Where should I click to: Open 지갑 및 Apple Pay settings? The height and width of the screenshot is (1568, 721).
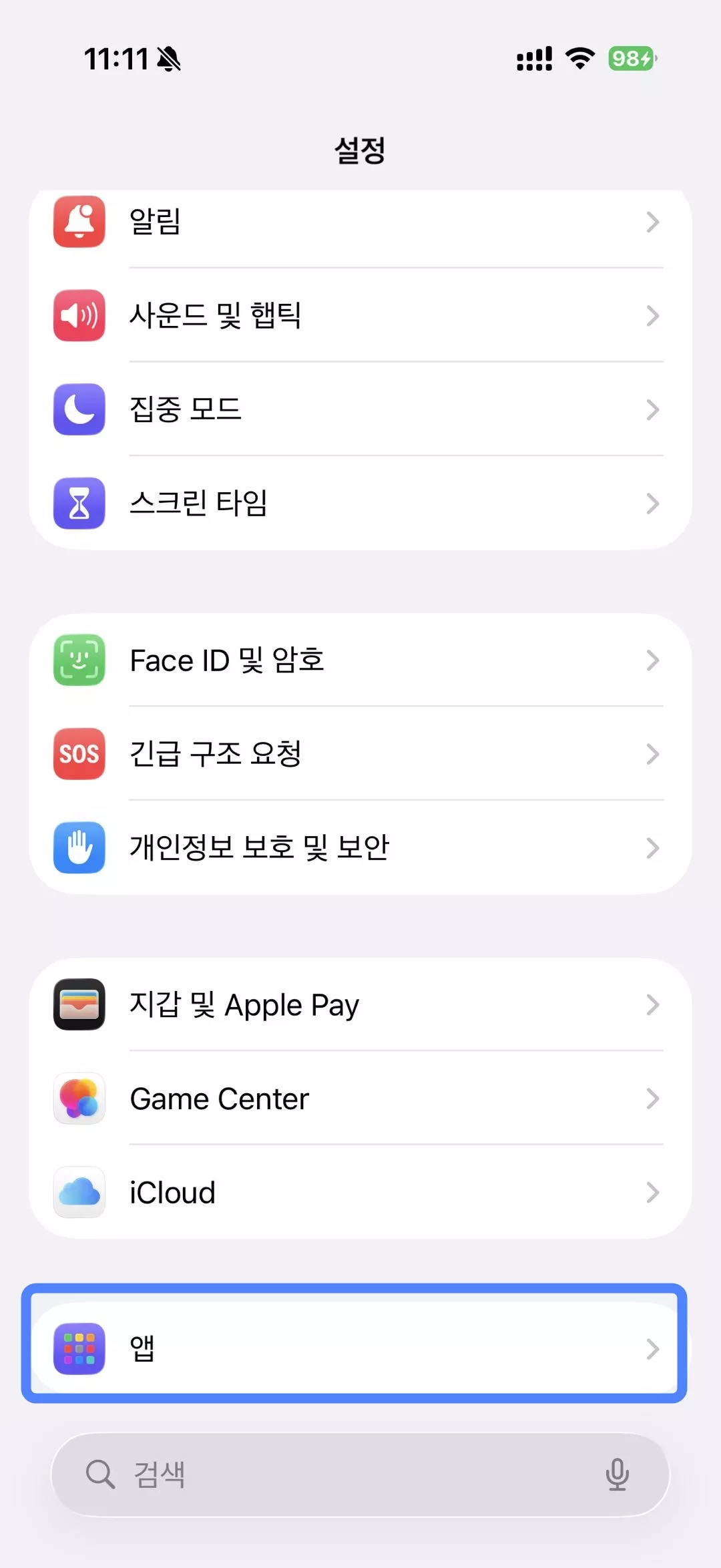point(360,1004)
